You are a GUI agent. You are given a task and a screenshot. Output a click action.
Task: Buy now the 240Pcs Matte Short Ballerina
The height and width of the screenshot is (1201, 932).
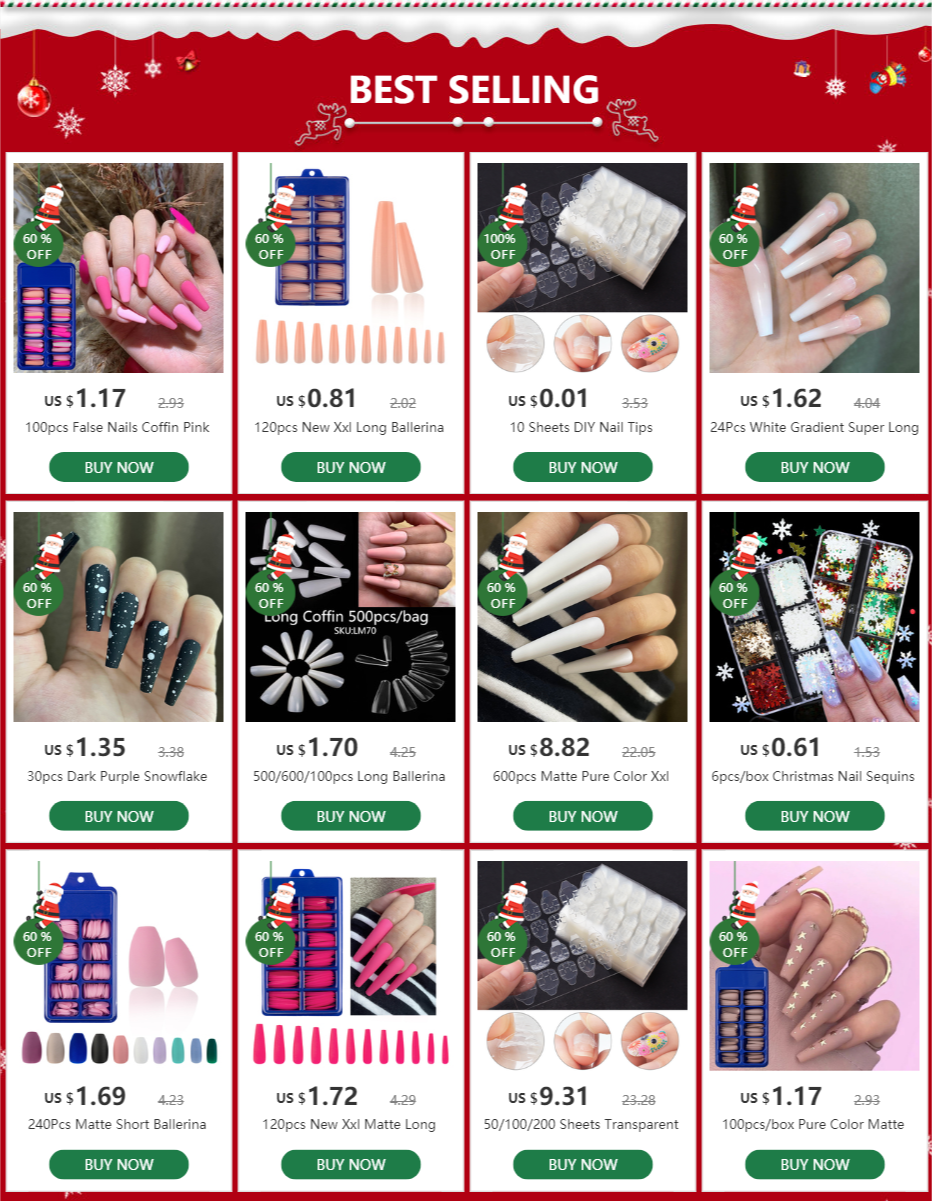point(119,1164)
